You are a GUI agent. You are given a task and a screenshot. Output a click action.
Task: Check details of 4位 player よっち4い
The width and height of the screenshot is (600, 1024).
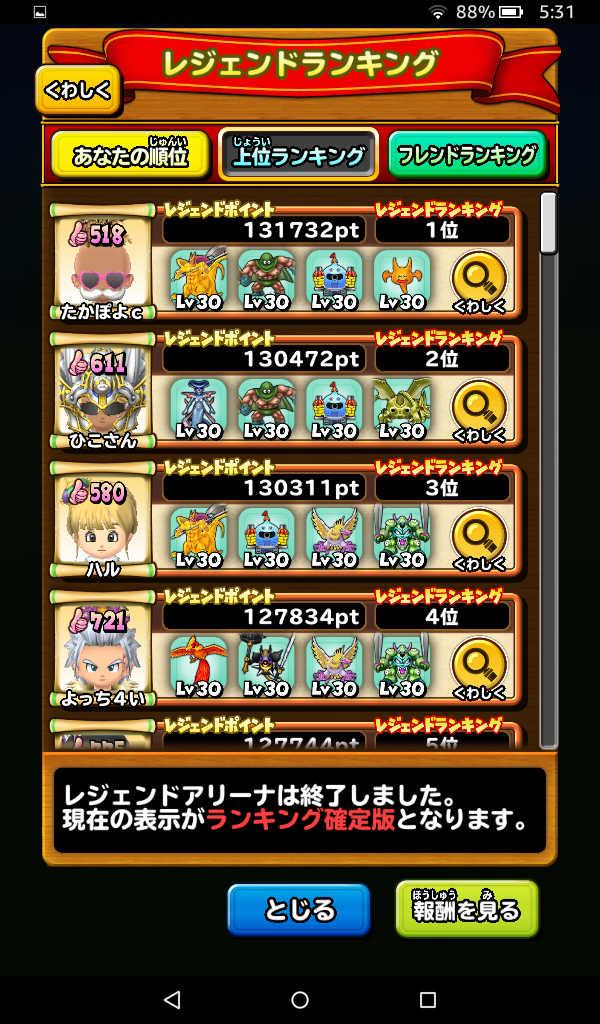coord(479,669)
